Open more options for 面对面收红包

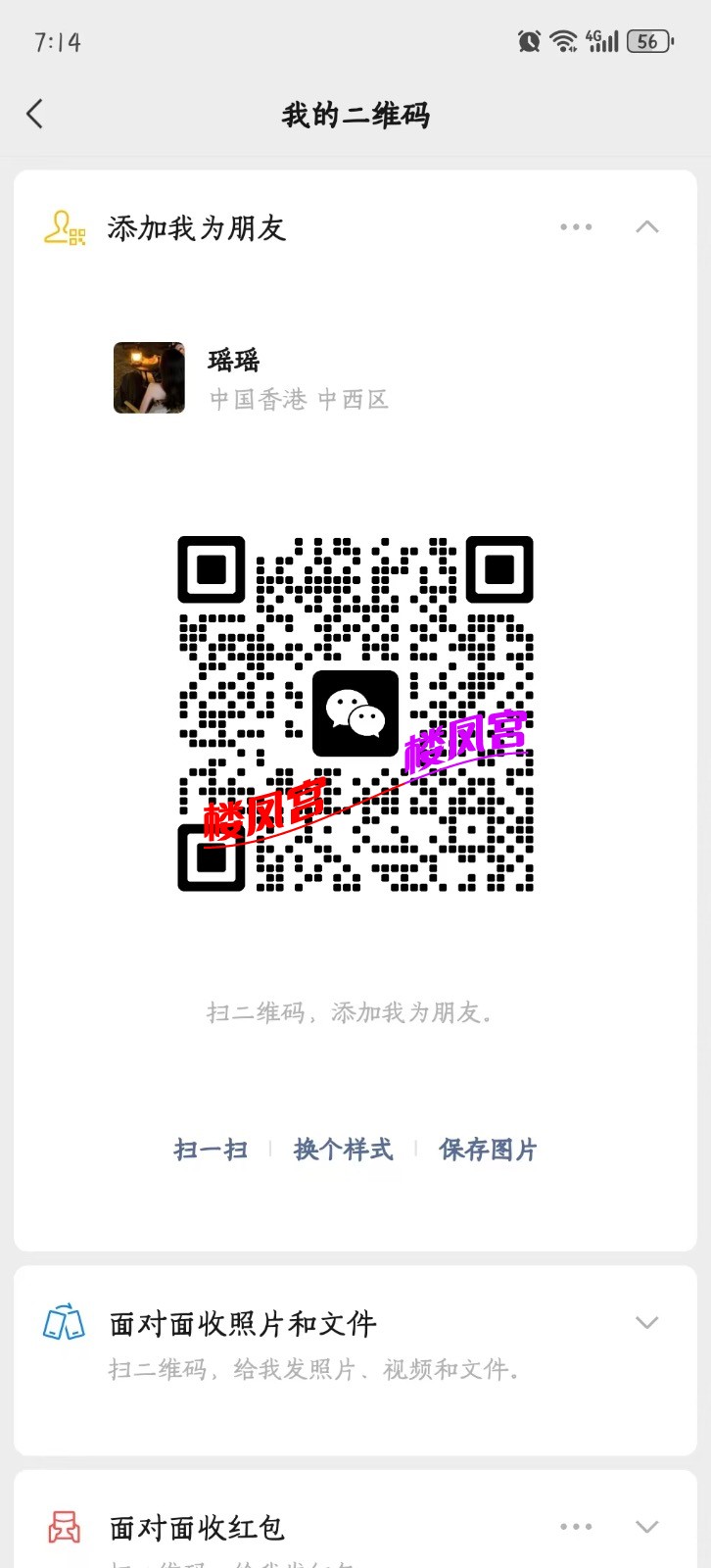point(576,1526)
